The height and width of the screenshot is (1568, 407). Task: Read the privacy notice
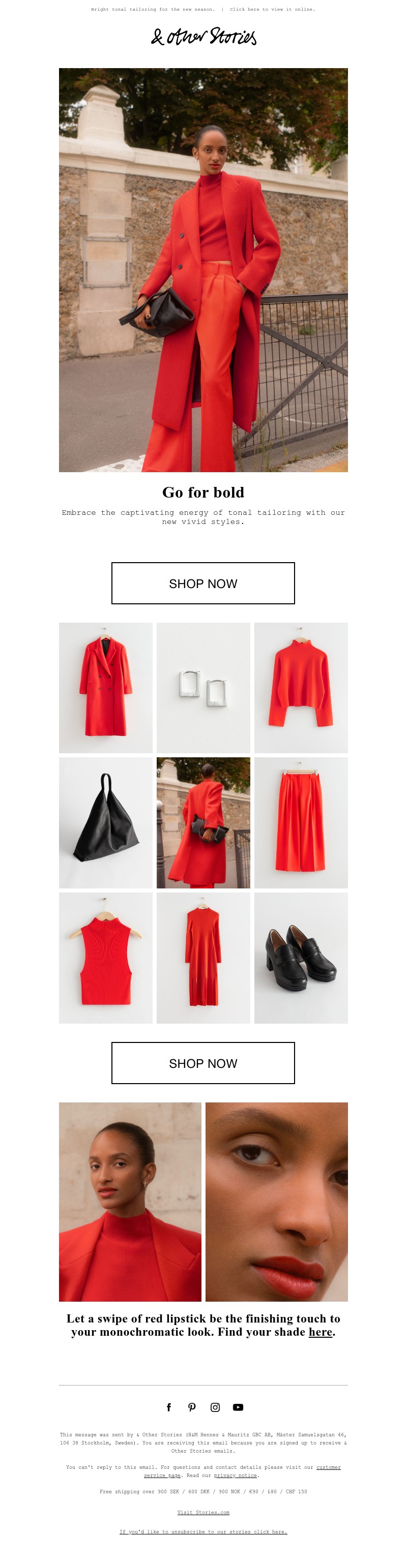click(x=235, y=1475)
